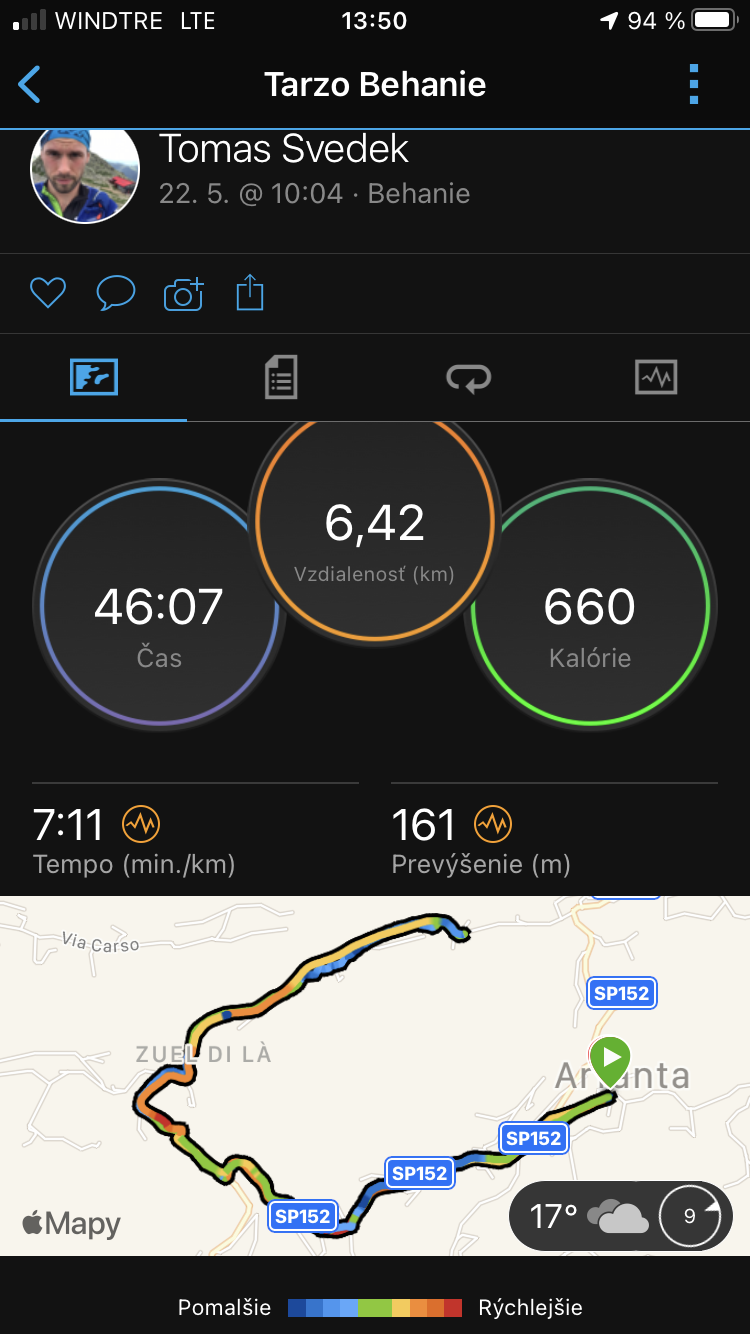The height and width of the screenshot is (1334, 750).
Task: Switch to the charts tab
Action: pyautogui.click(x=656, y=378)
